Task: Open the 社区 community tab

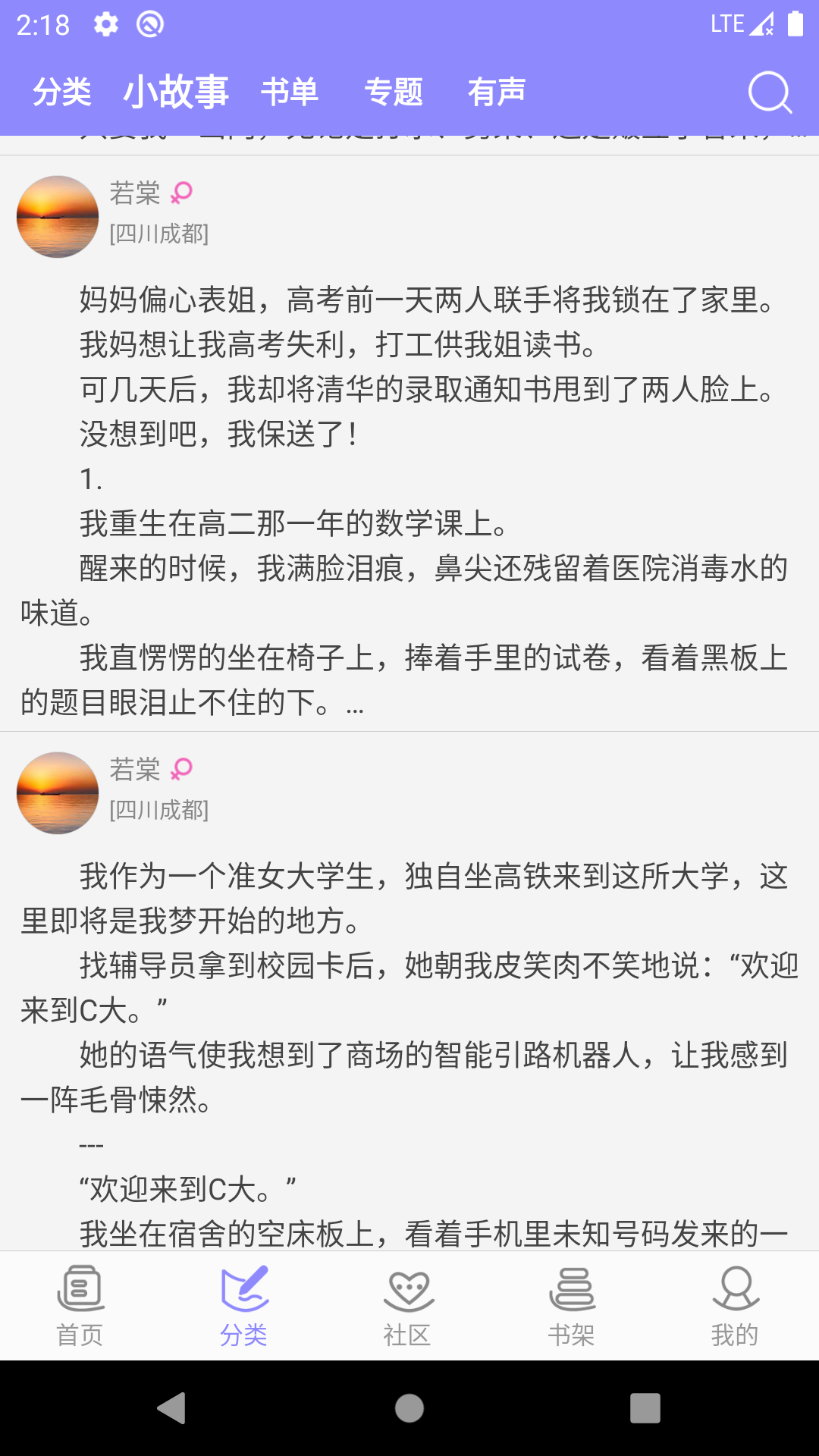Action: (x=408, y=1306)
